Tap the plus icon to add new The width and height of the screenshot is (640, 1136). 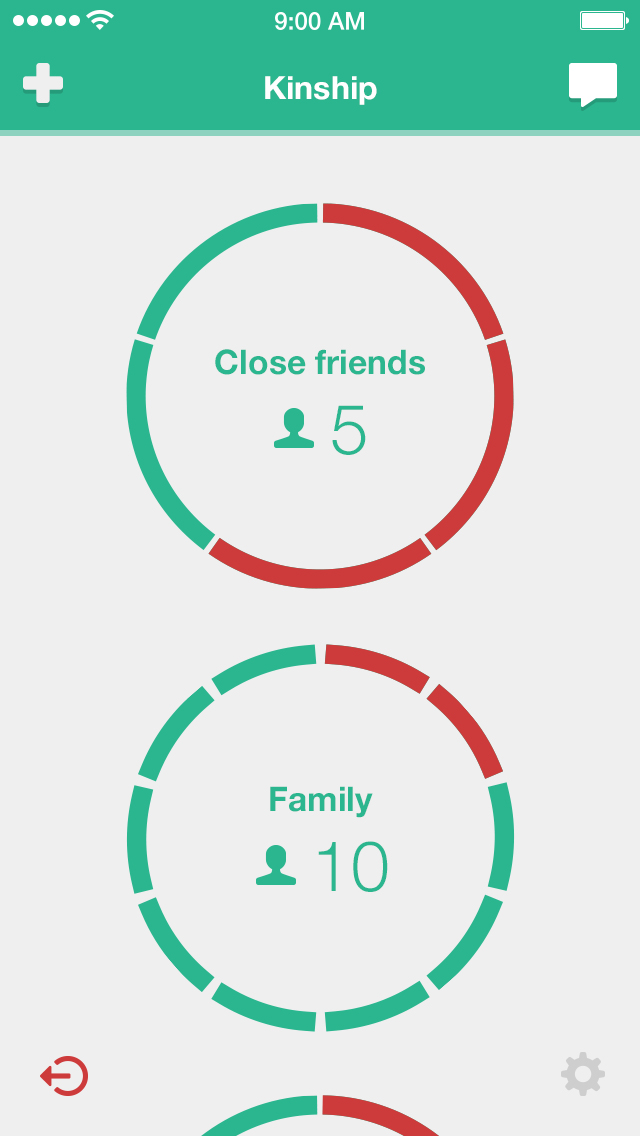(x=43, y=84)
